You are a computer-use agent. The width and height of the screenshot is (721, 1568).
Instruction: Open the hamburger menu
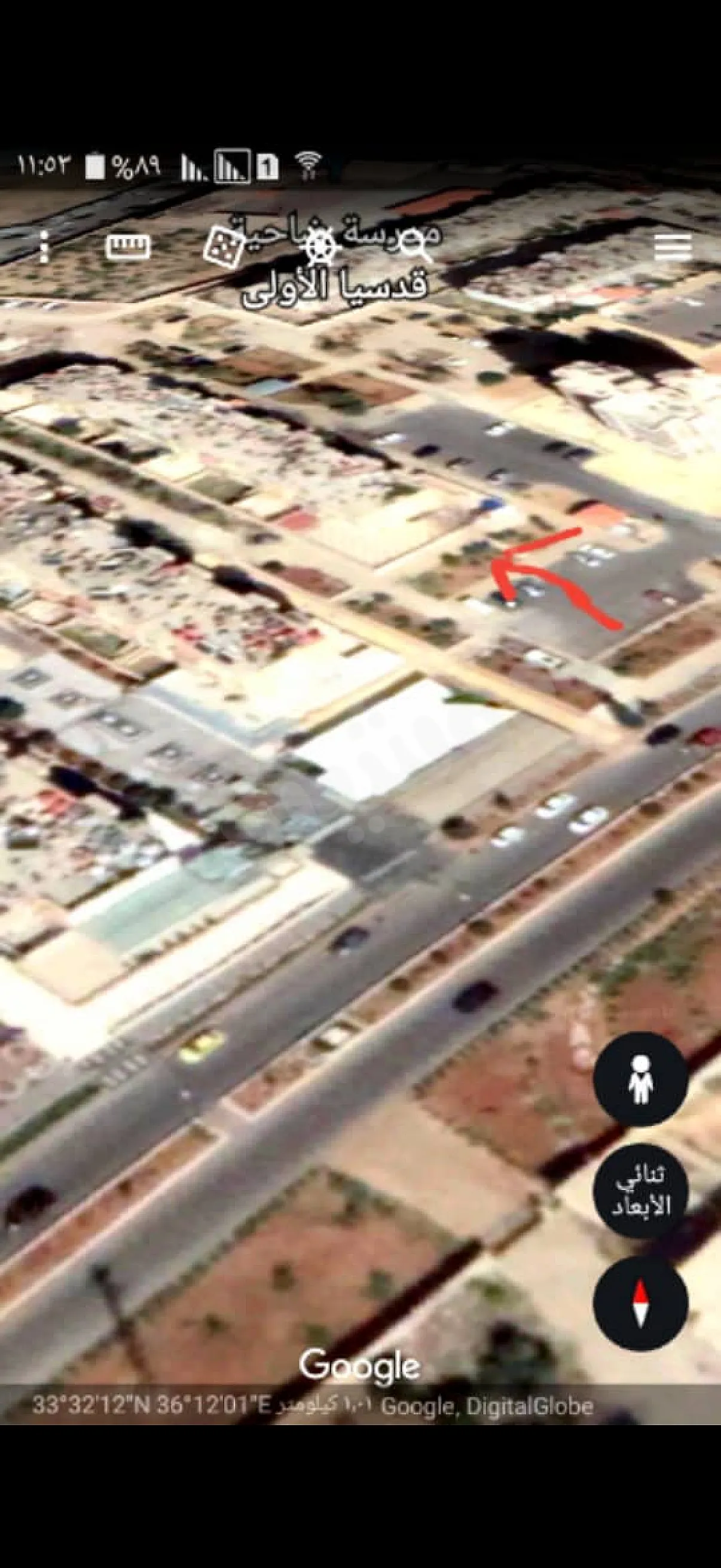(x=673, y=246)
